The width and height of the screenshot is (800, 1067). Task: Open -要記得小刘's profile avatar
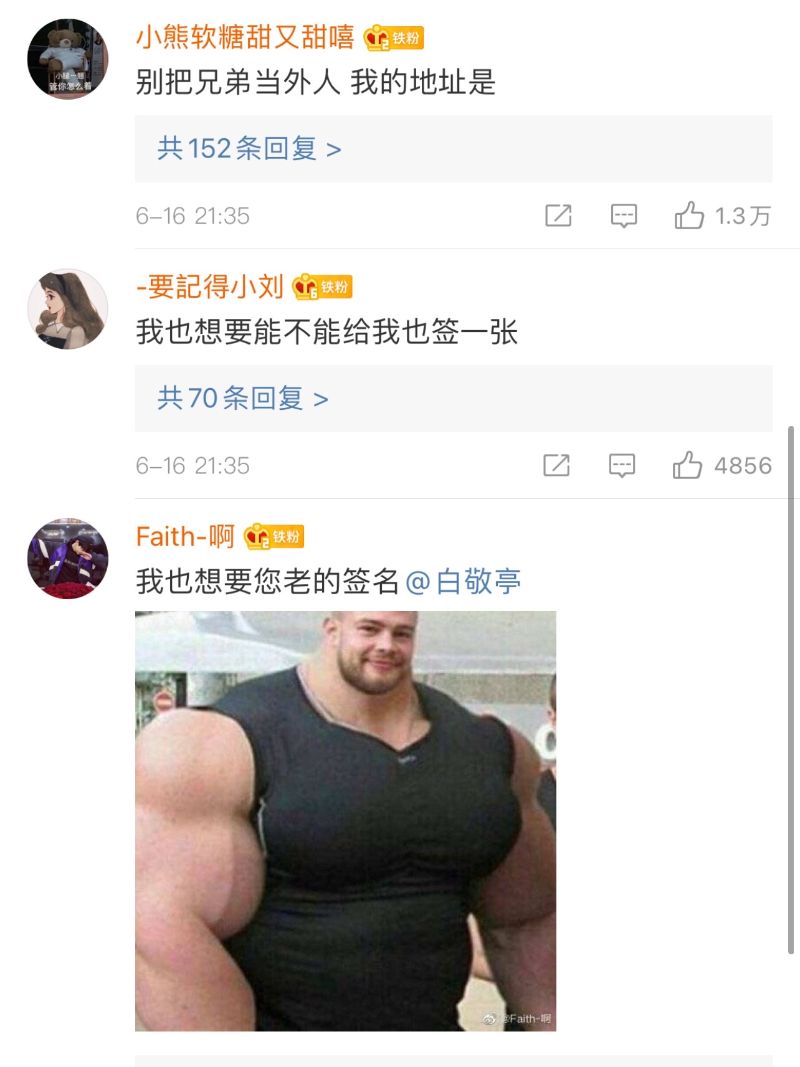(67, 309)
